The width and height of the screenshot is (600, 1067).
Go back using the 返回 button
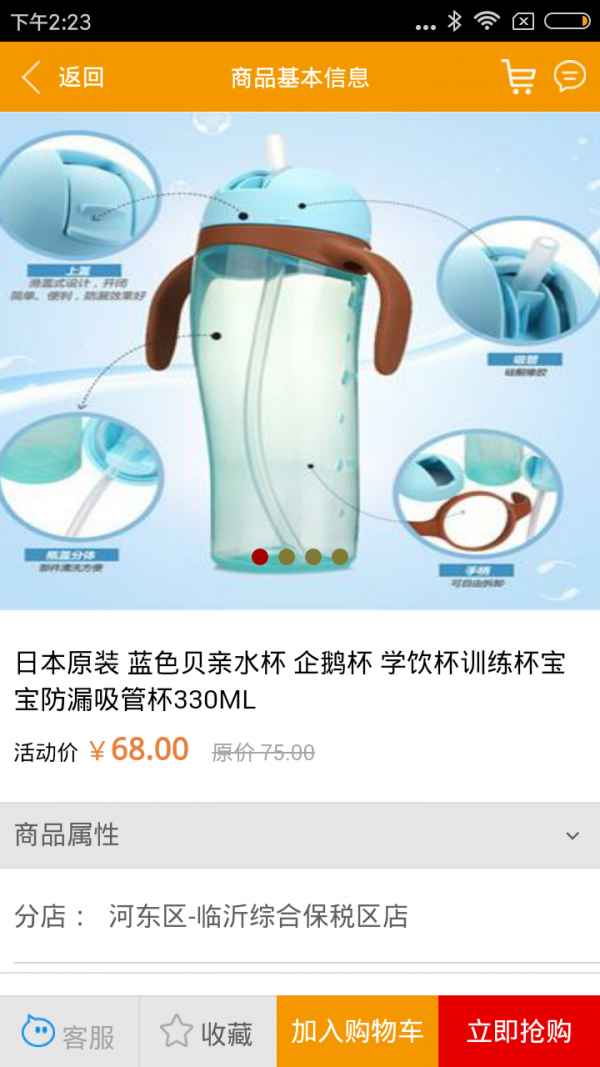coord(63,77)
